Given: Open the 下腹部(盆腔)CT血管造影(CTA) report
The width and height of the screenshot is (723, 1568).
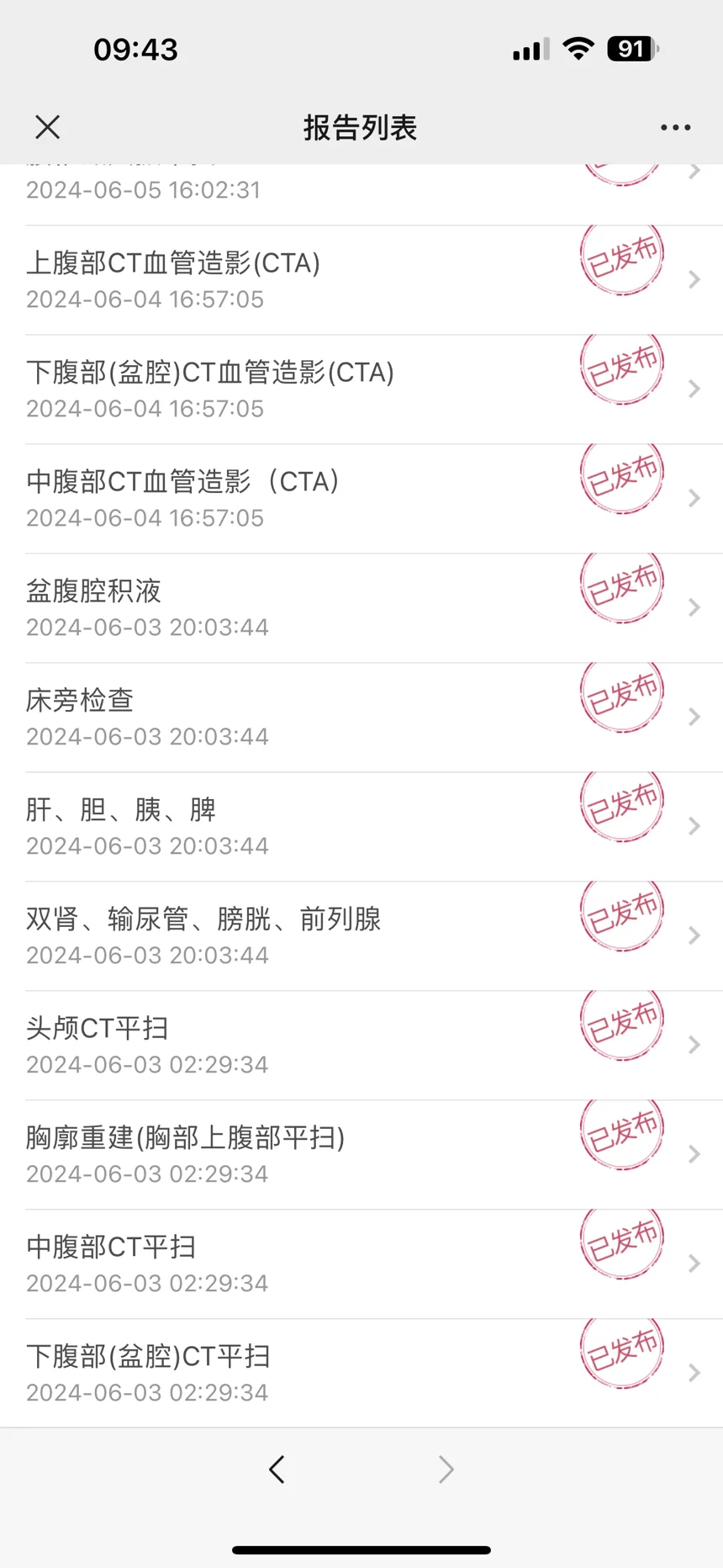Looking at the screenshot, I should (361, 389).
